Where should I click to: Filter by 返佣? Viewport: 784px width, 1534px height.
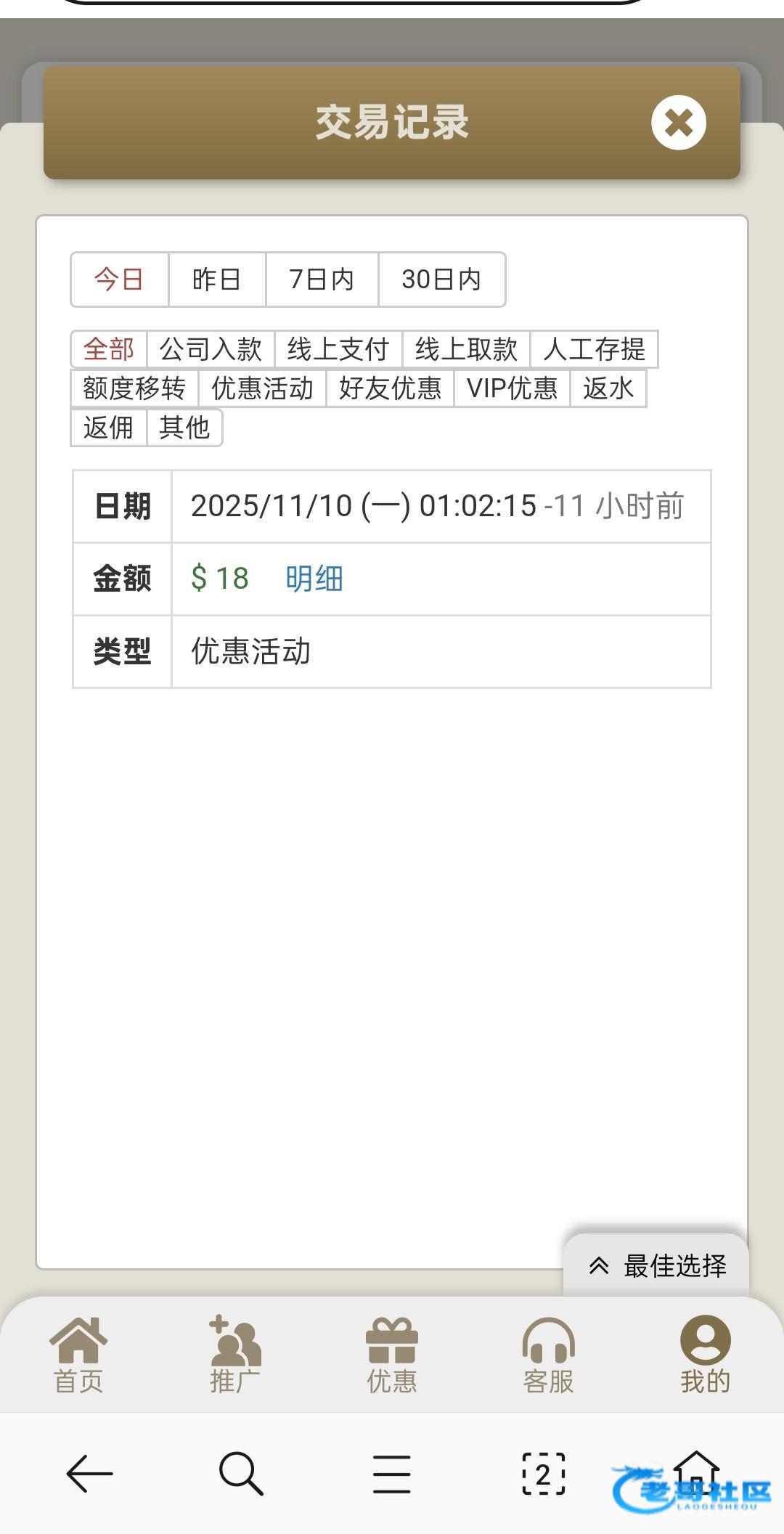pos(108,428)
